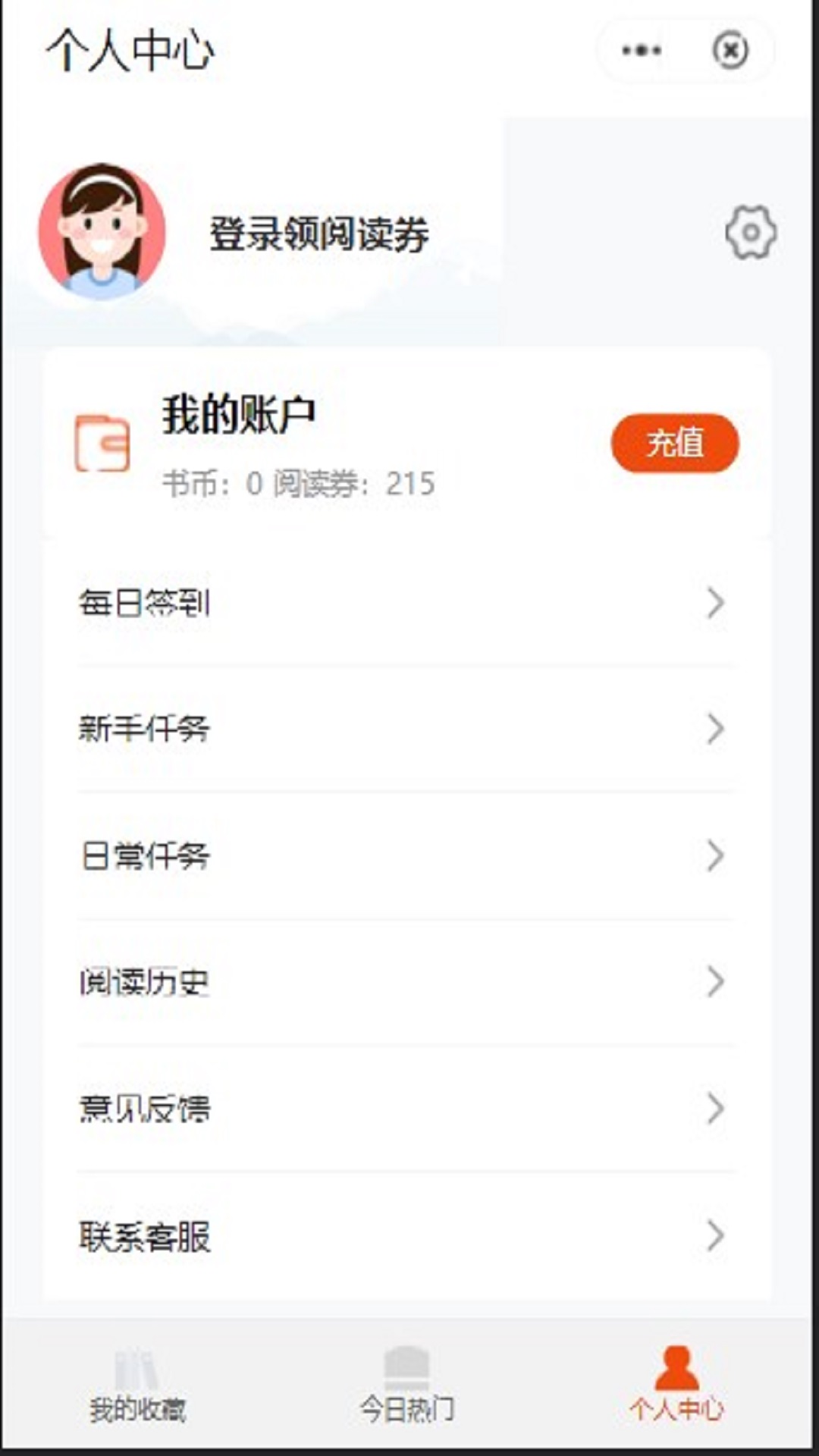Open the settings gear icon
The image size is (819, 1456).
[x=750, y=233]
